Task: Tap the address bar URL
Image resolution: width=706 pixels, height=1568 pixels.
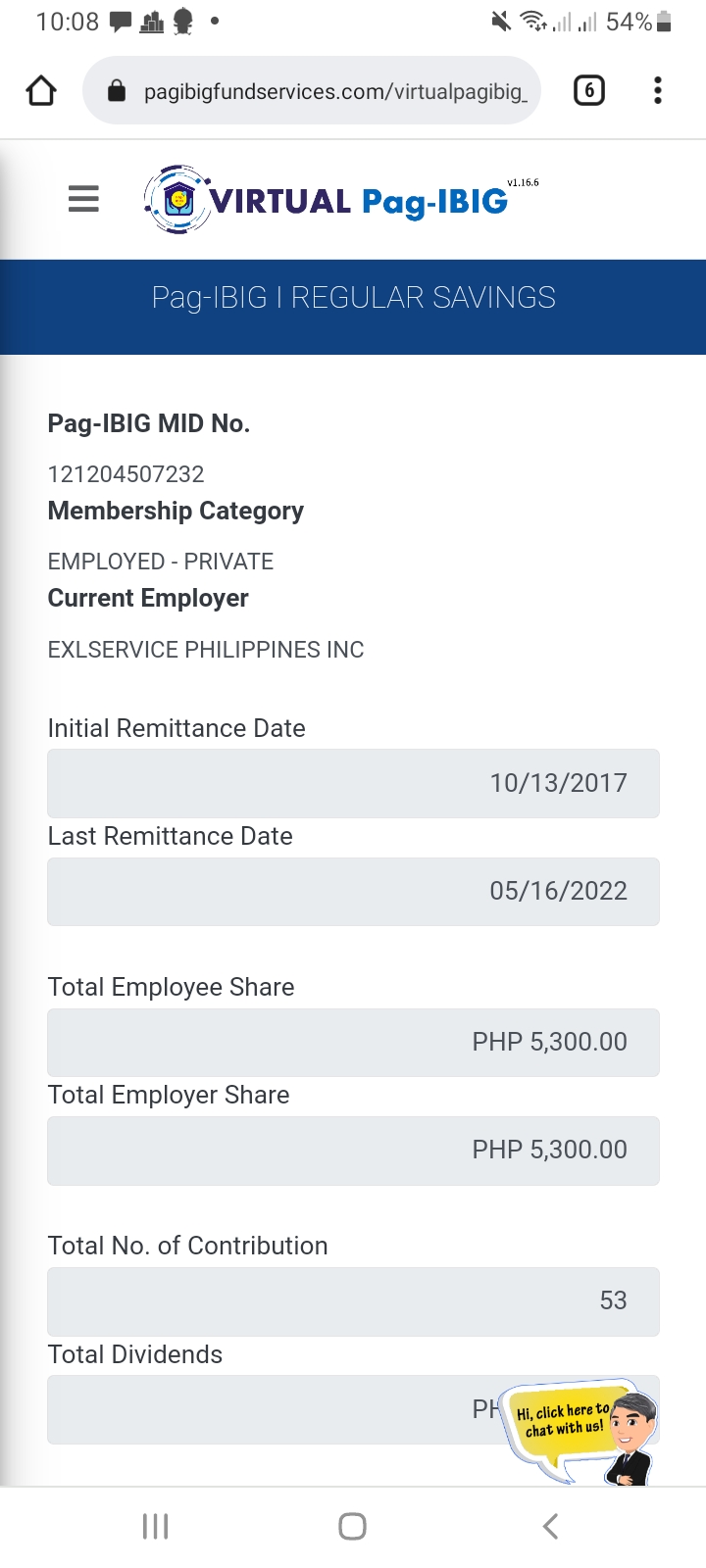Action: pyautogui.click(x=333, y=91)
